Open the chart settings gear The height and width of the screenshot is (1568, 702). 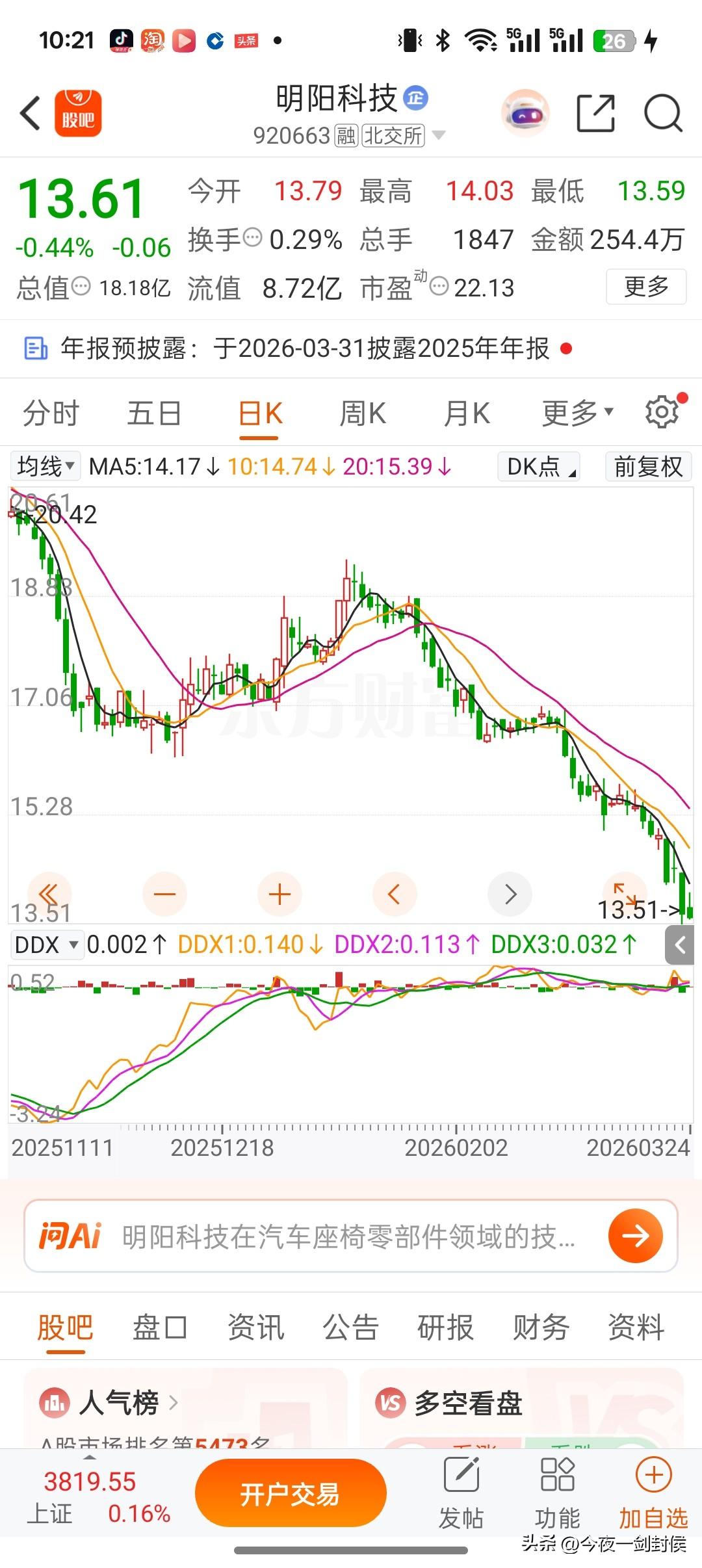661,412
